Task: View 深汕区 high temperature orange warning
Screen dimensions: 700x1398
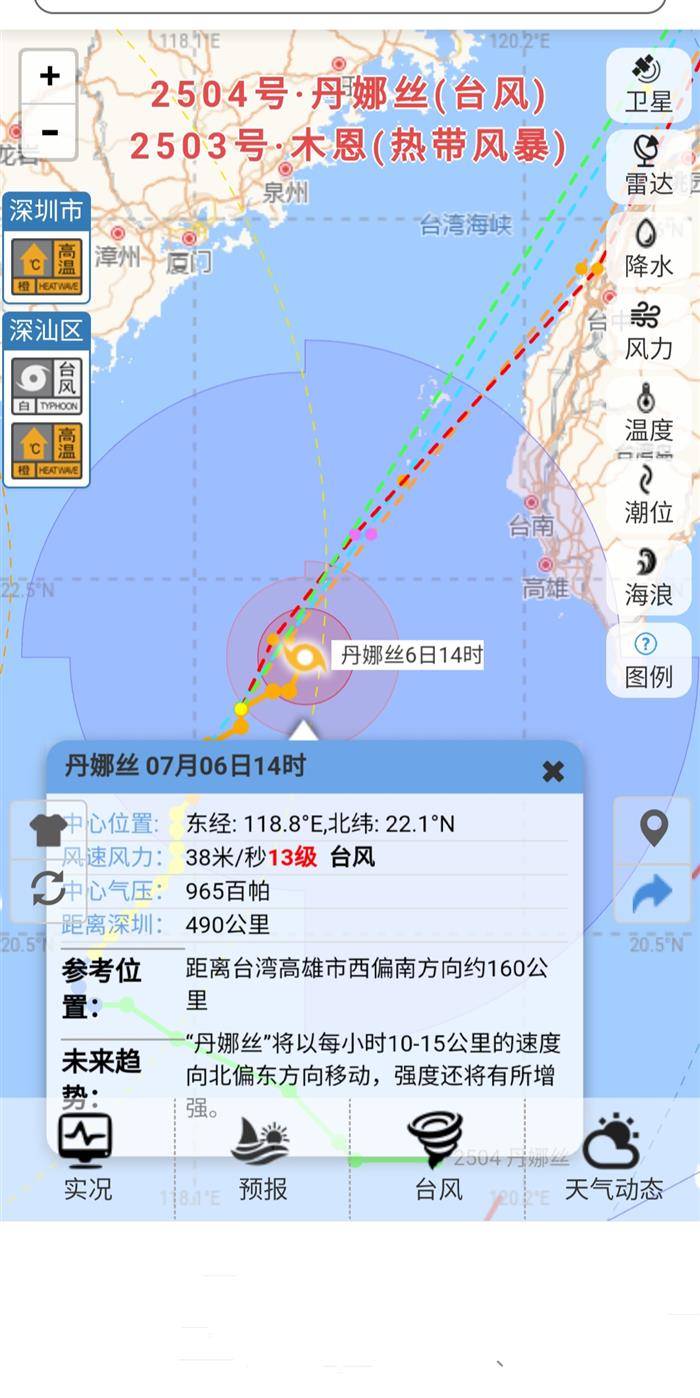Action: [46, 450]
